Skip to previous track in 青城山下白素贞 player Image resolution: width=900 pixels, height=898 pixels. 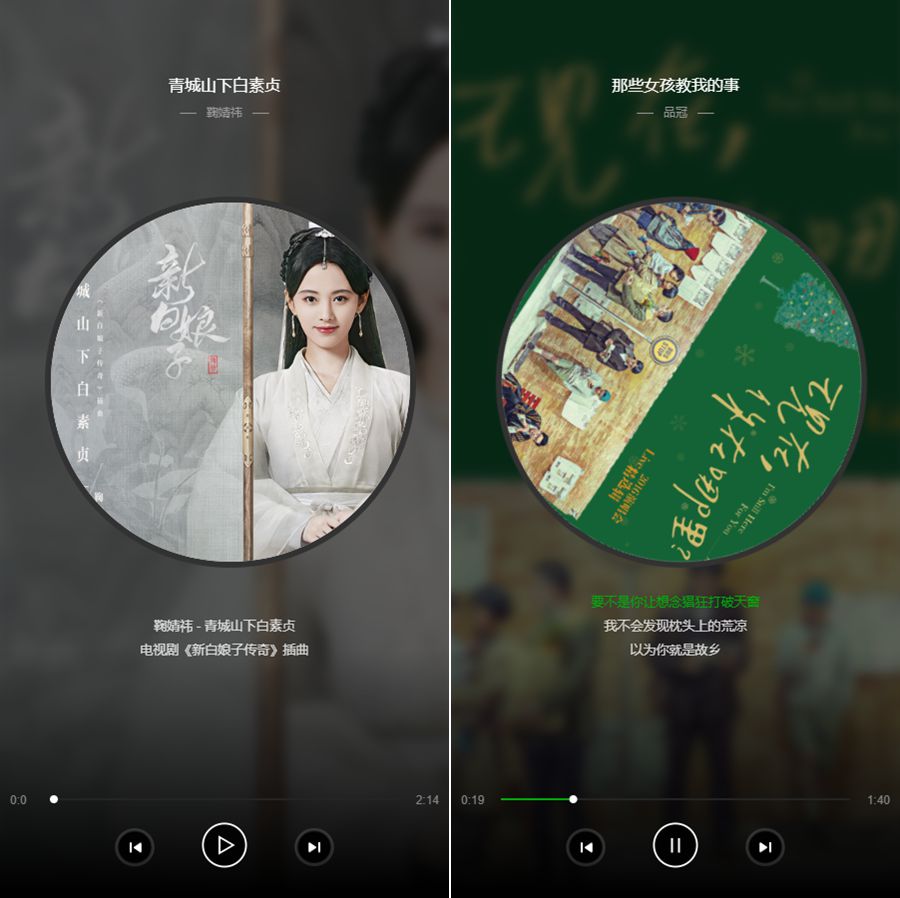tap(135, 847)
